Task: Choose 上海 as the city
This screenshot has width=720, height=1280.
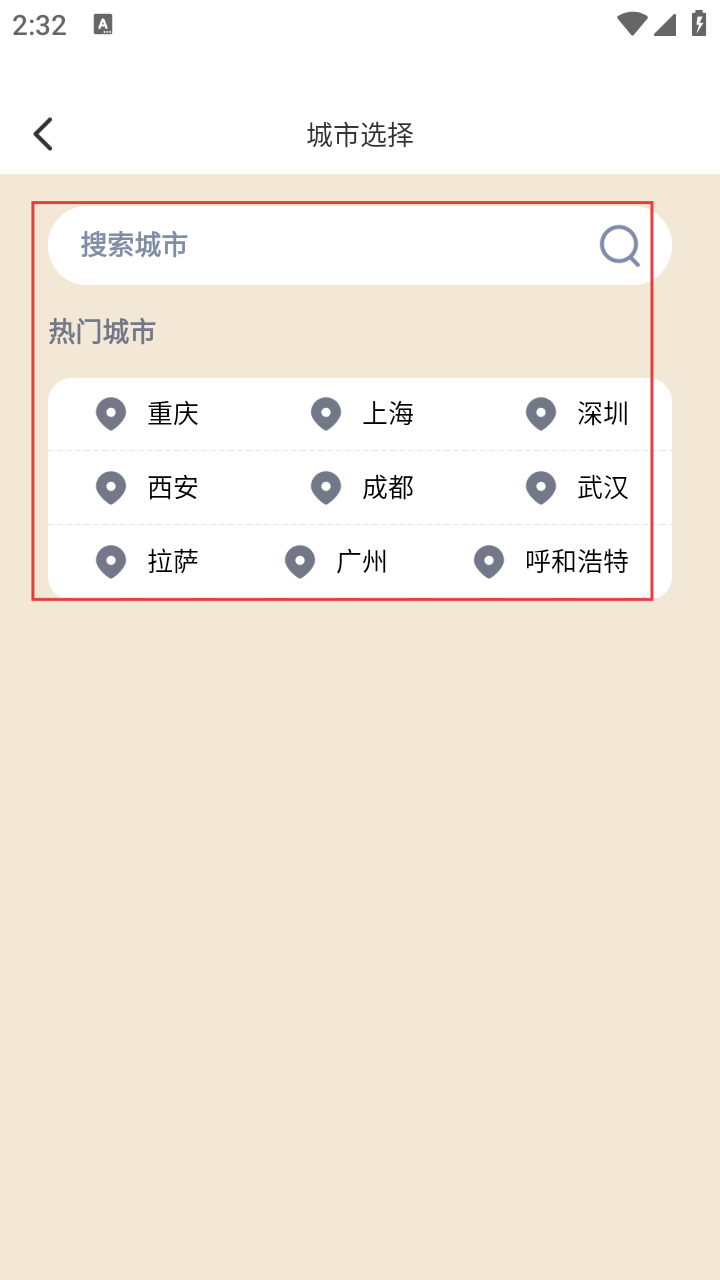Action: [387, 414]
